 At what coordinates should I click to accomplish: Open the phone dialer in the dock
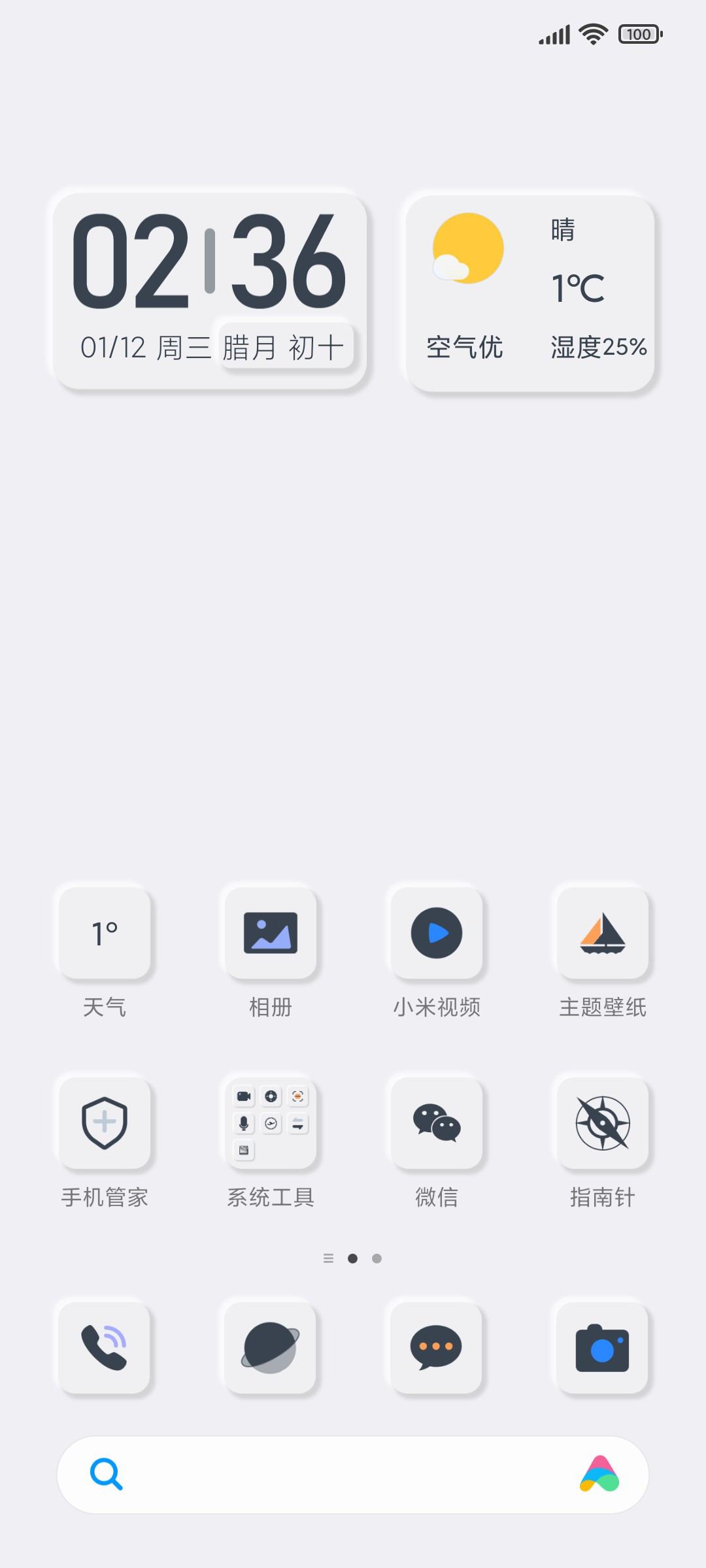coord(105,1348)
